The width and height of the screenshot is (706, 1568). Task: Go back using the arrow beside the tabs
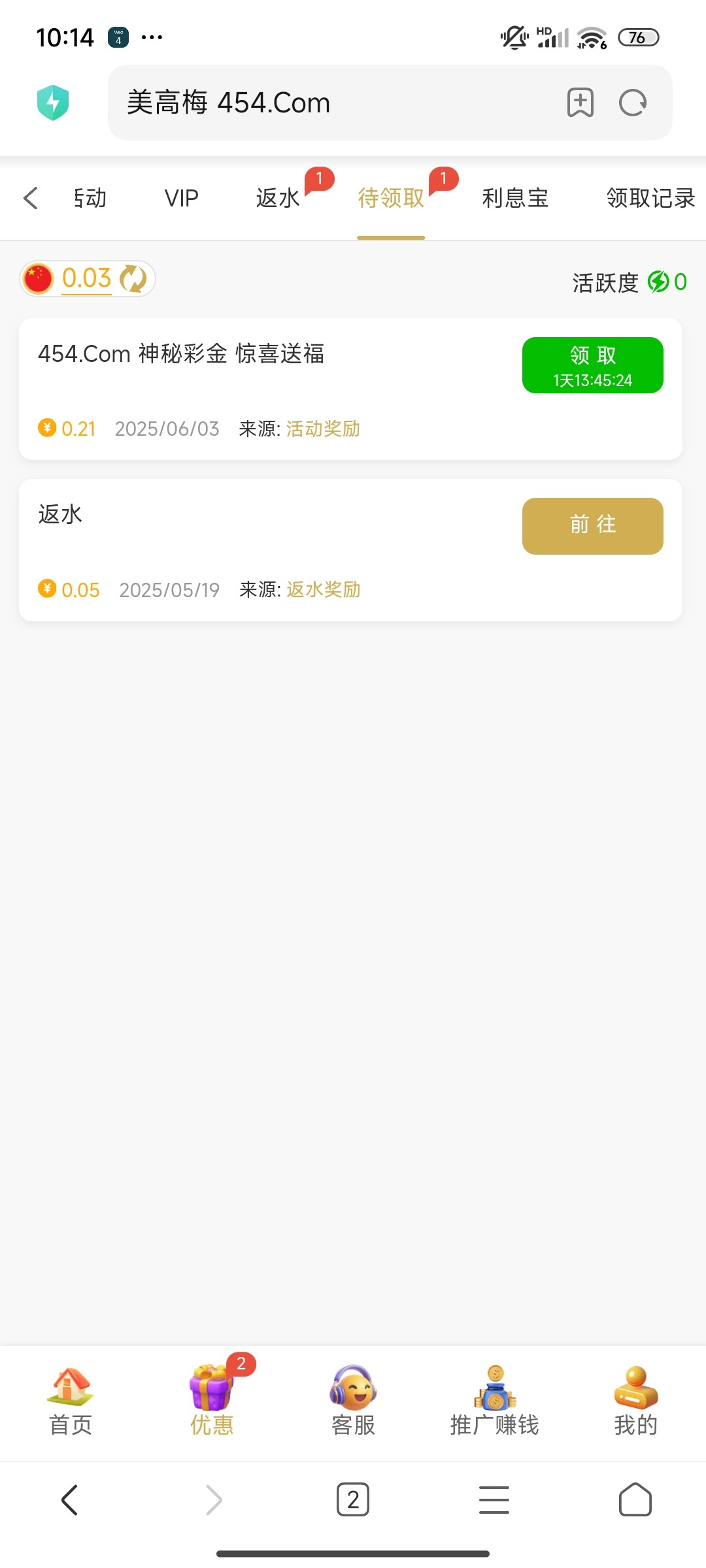(x=31, y=198)
